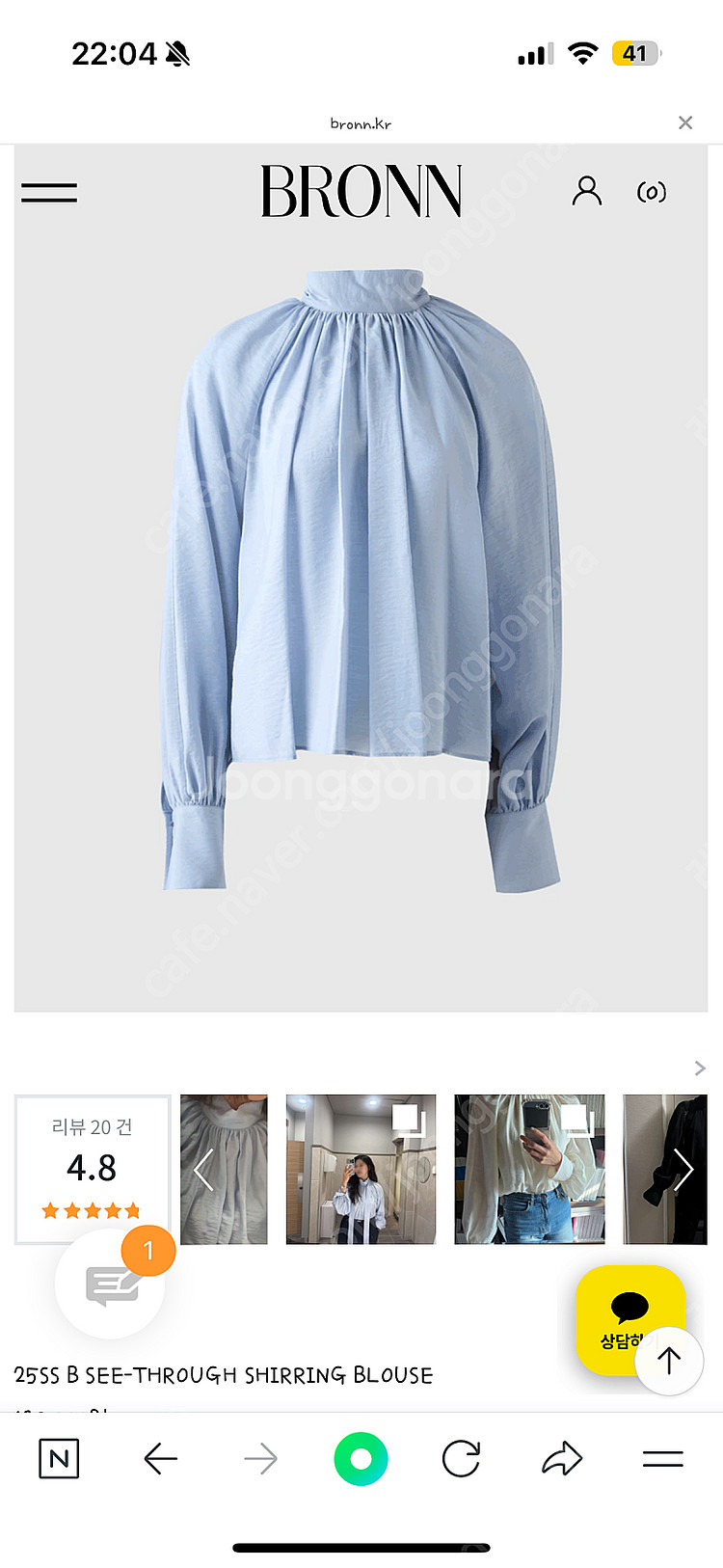Tap the BRONN logo to go home
This screenshot has width=723, height=1568.
361,191
